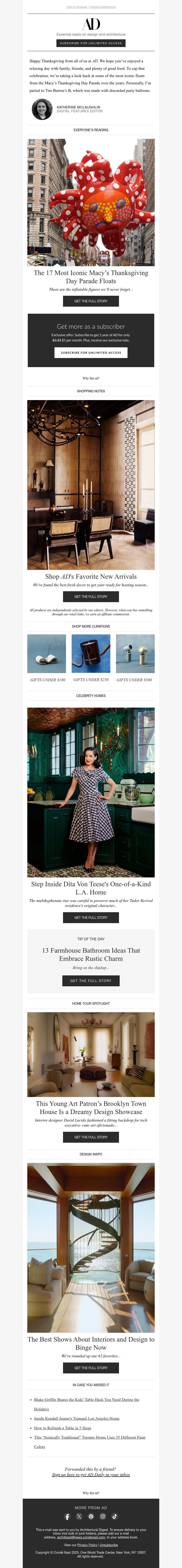Sign up for AD Daily in your inbox

click(91, 1475)
